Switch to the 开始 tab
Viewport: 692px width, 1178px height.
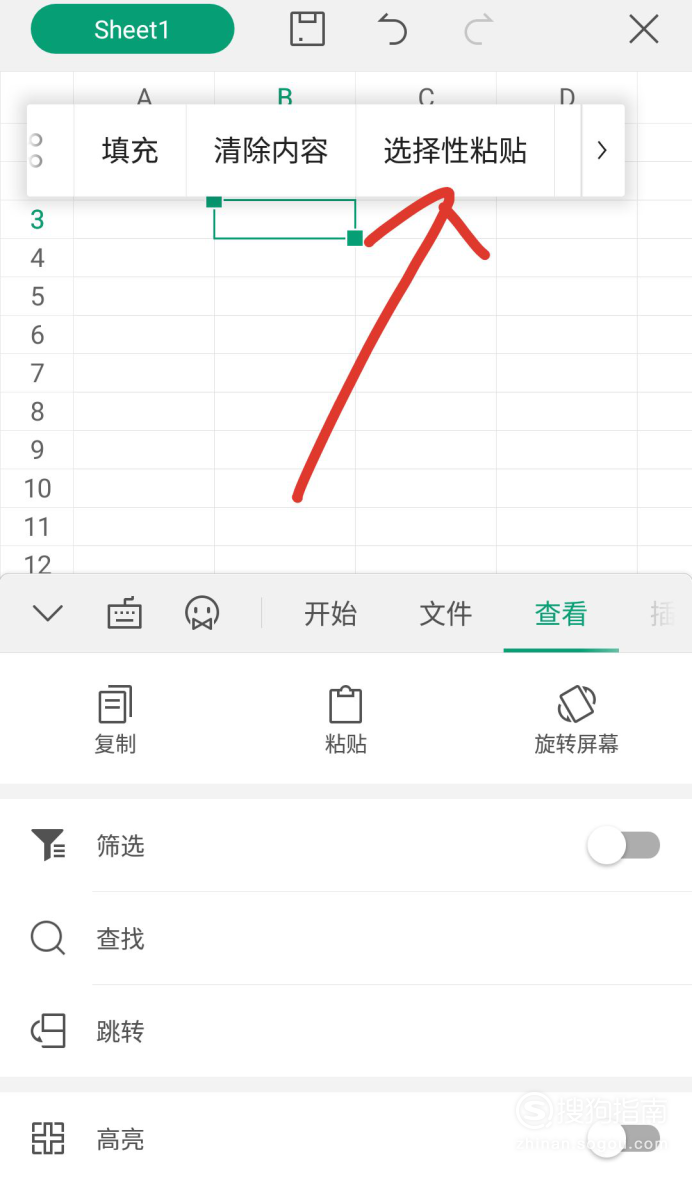point(331,614)
